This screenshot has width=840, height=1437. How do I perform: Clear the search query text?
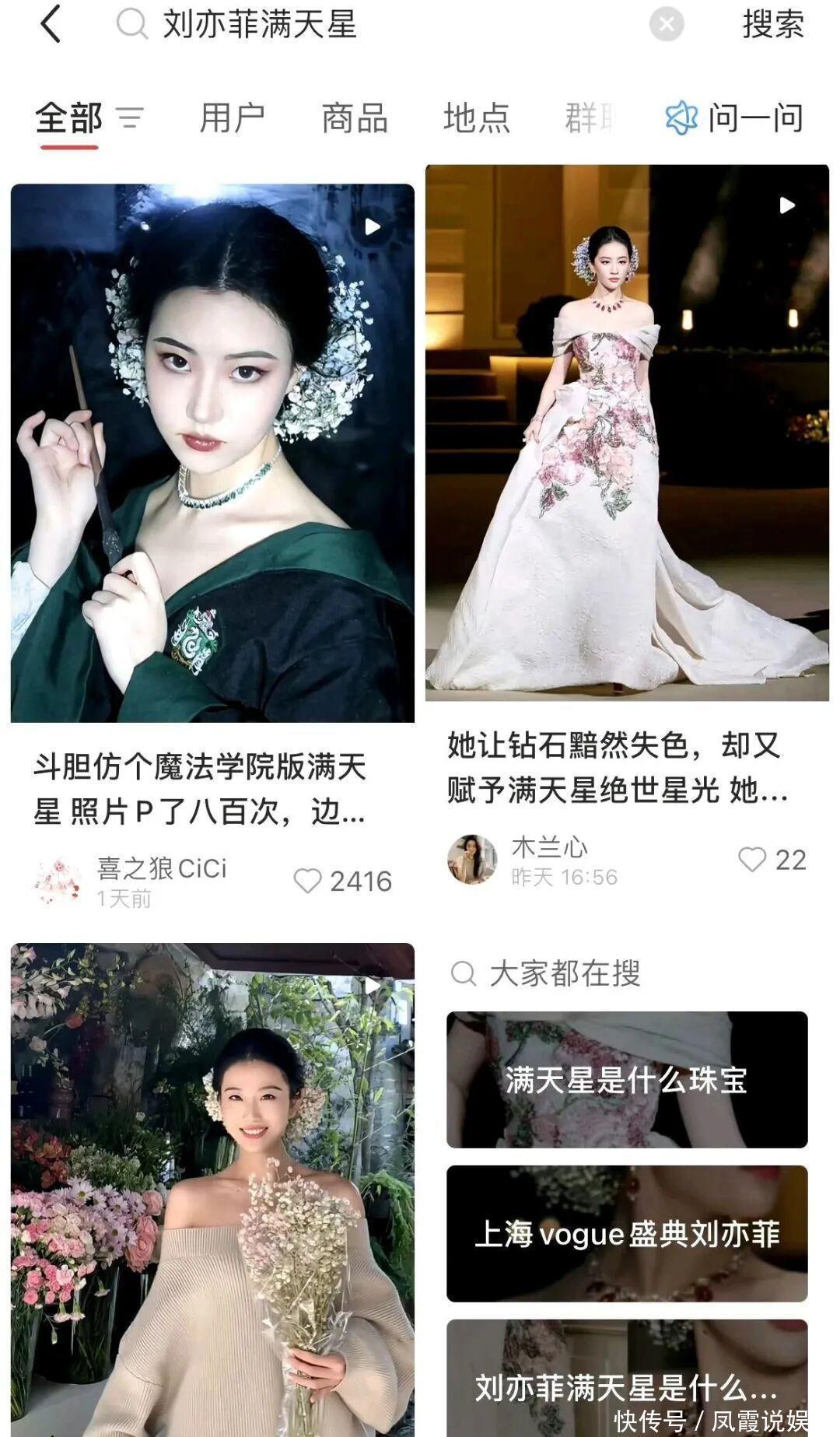(x=667, y=25)
